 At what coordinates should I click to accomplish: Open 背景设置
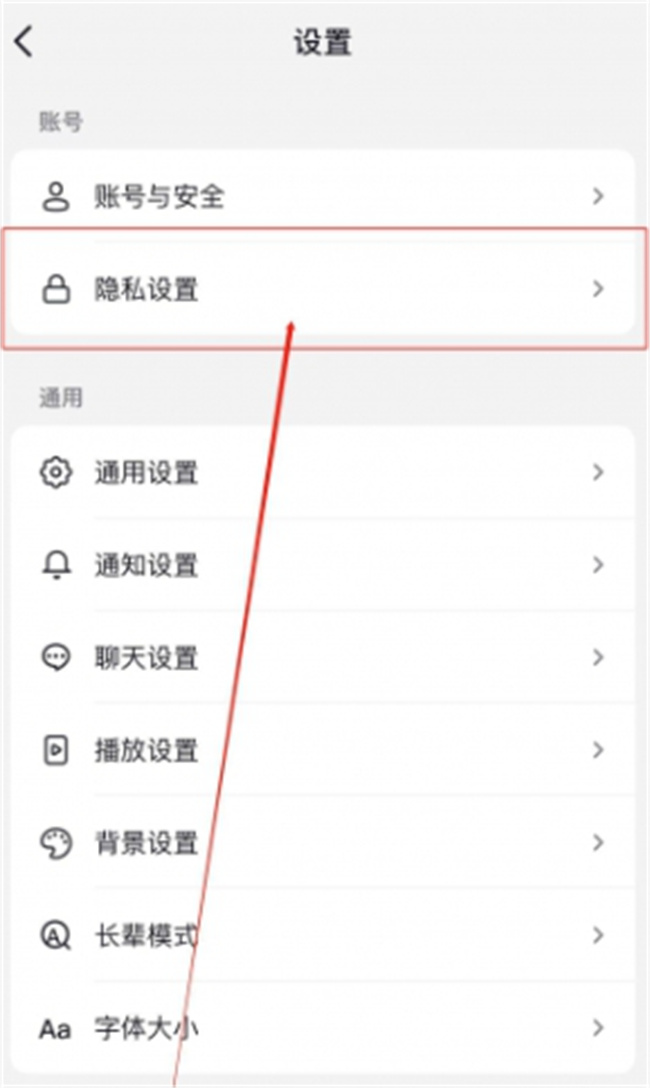[323, 842]
